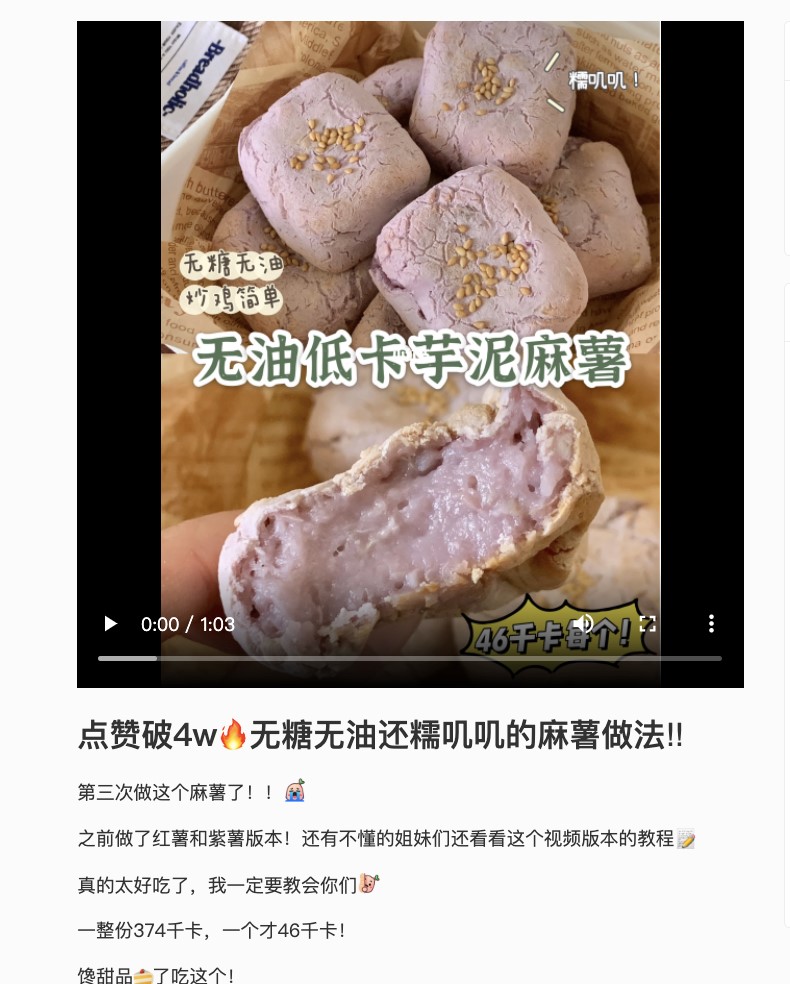
Task: Open the video's more options menu
Action: 711,623
